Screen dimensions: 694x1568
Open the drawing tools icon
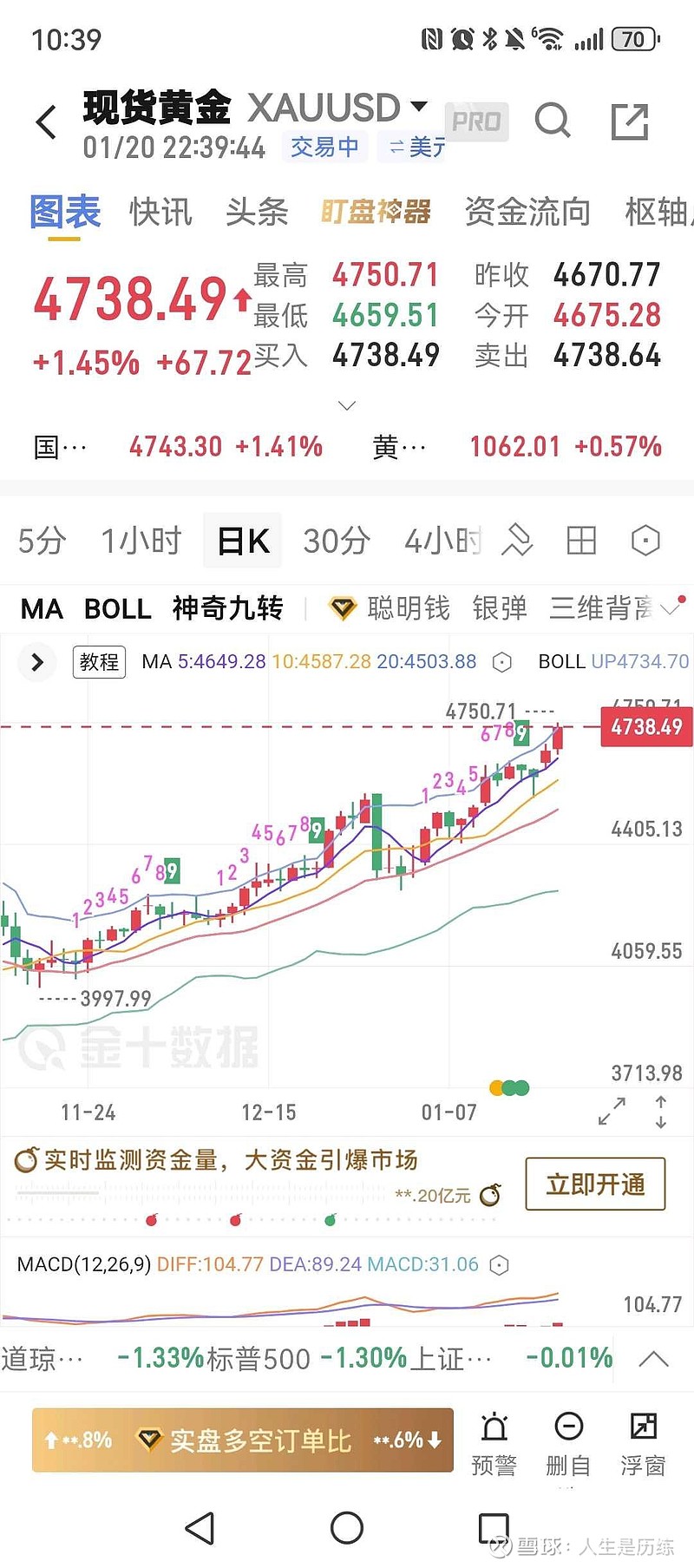click(519, 540)
